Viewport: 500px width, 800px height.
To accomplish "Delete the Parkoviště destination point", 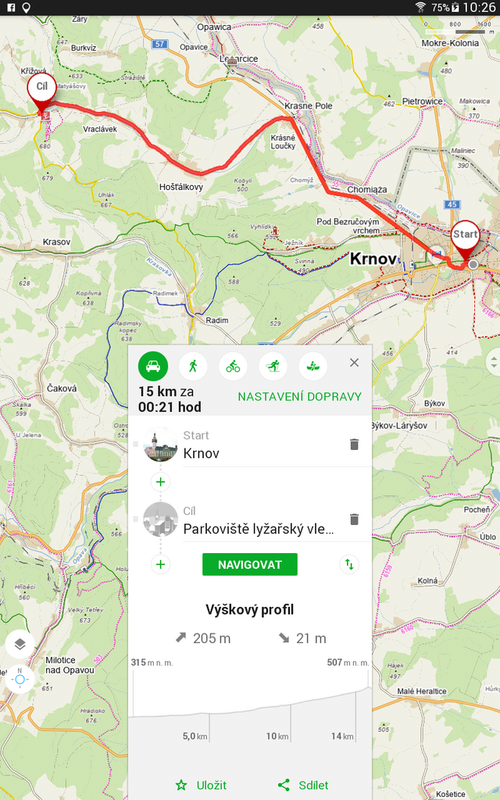I will (354, 519).
